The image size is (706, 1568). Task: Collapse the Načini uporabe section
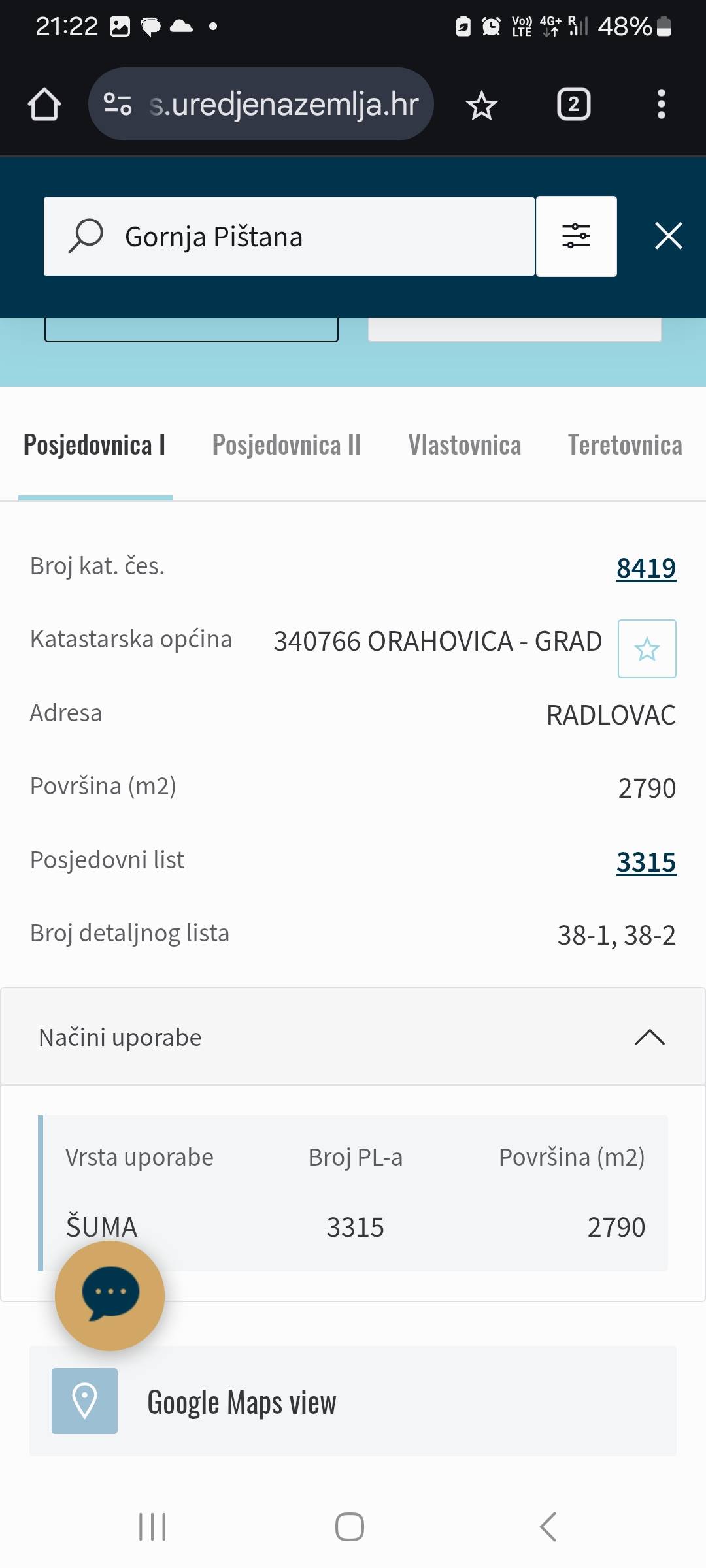coord(353,1037)
